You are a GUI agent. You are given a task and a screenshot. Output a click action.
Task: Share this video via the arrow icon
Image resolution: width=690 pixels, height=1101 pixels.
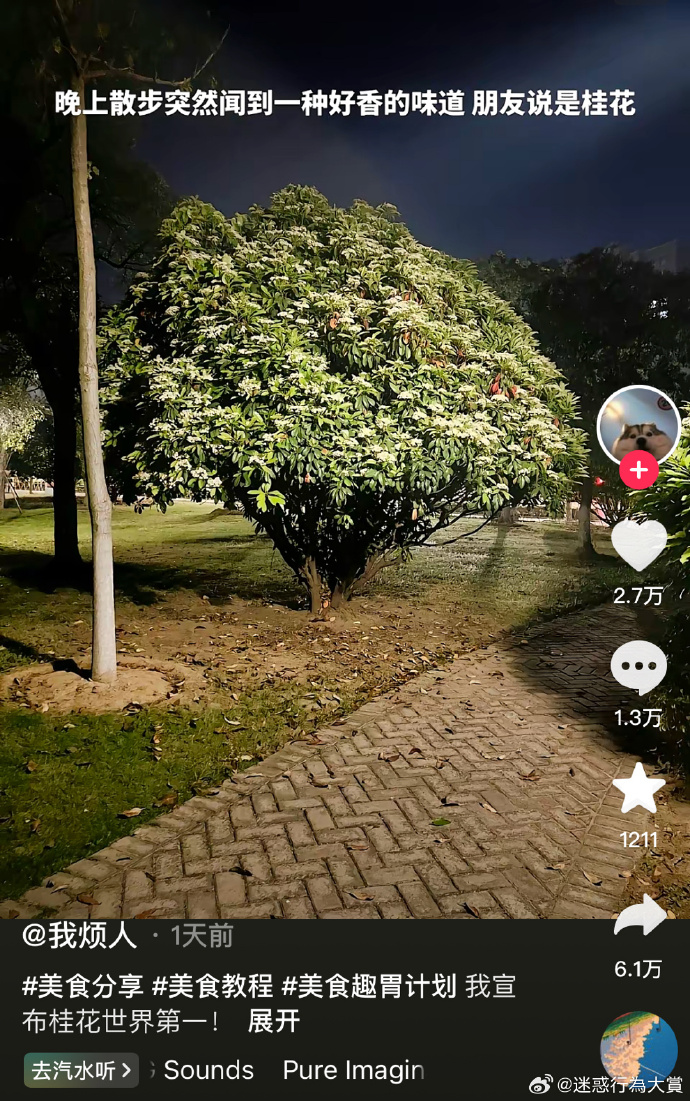[x=639, y=917]
